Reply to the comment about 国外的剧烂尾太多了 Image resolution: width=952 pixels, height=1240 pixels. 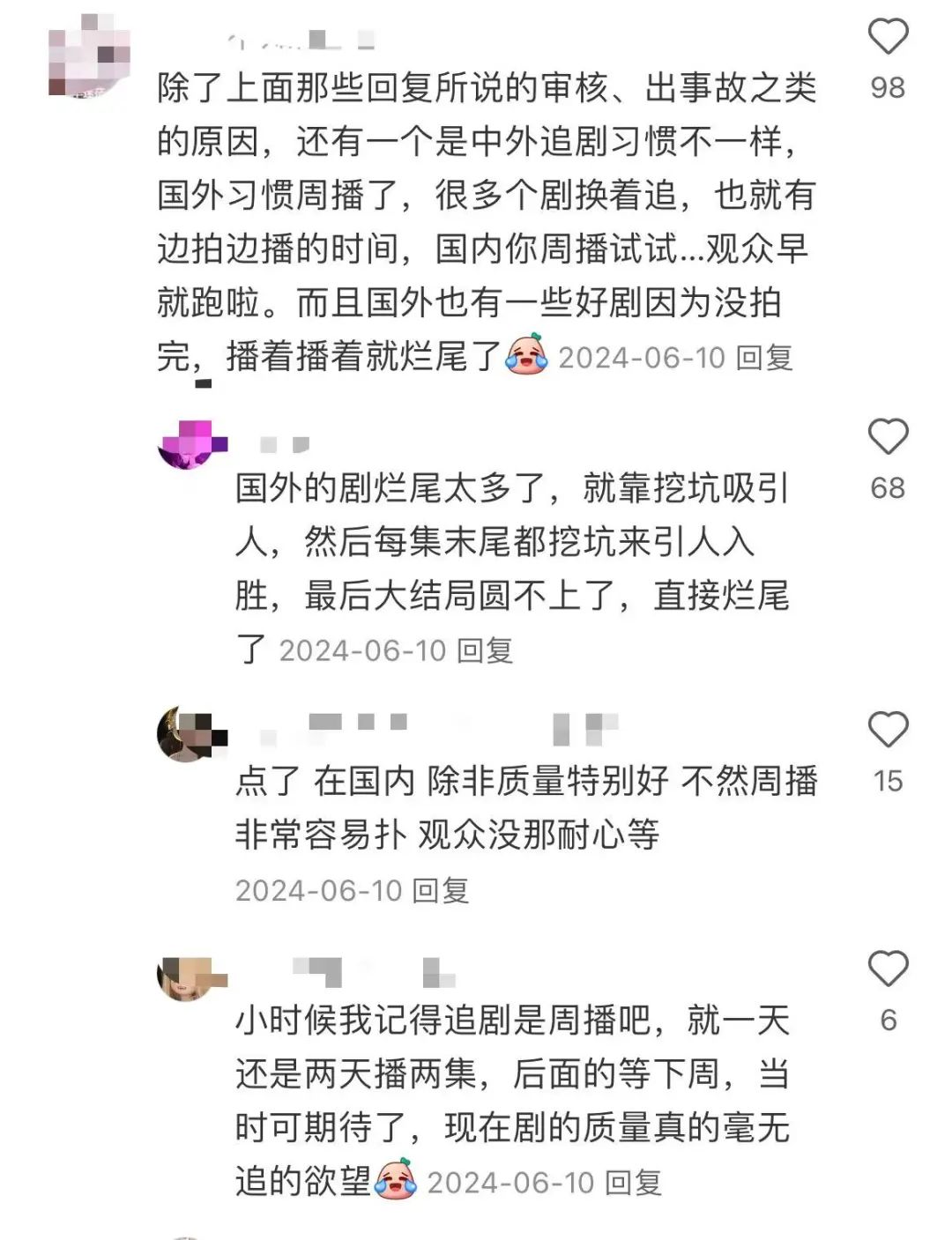(x=485, y=651)
